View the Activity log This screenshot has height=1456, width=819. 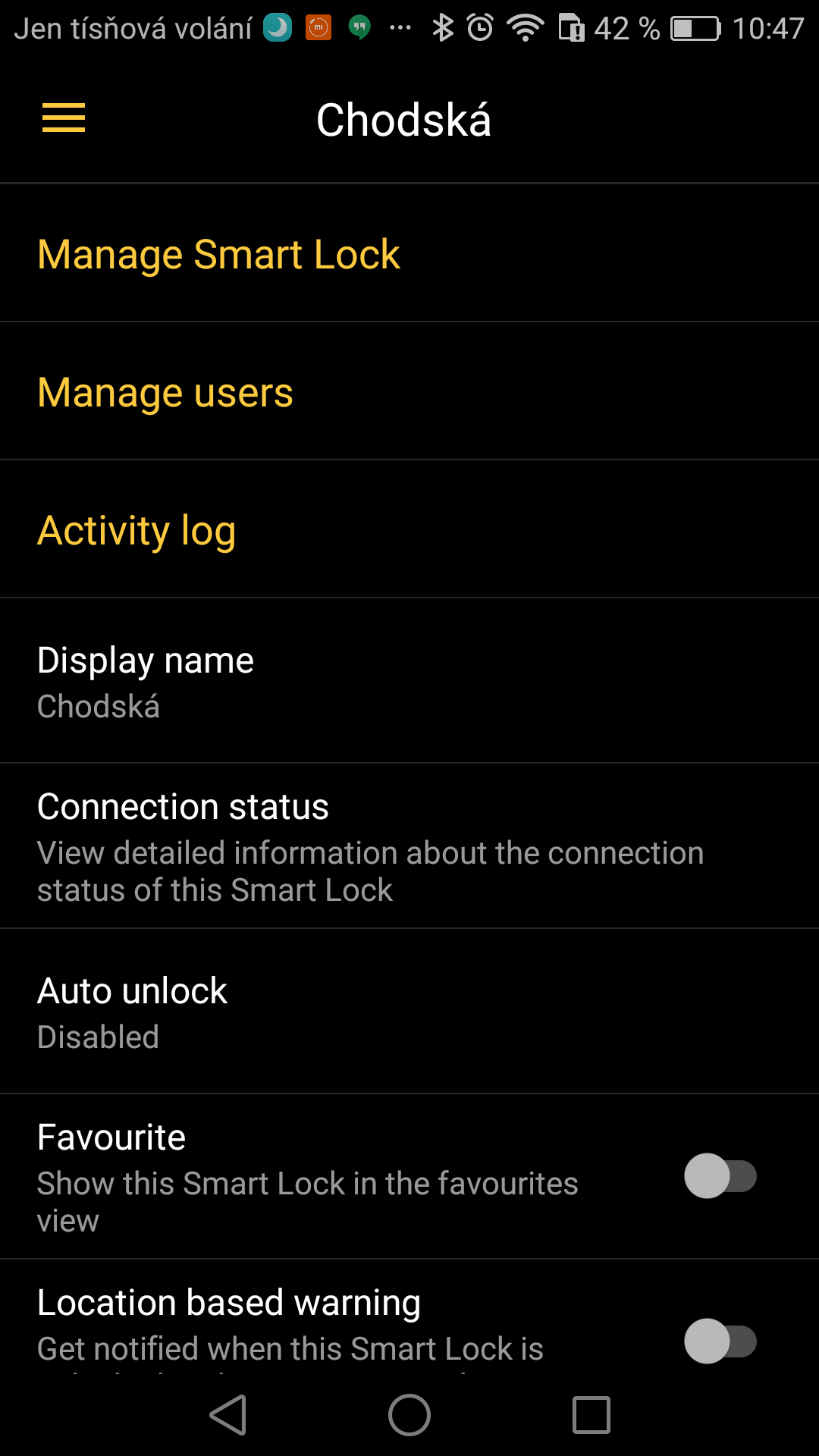409,529
